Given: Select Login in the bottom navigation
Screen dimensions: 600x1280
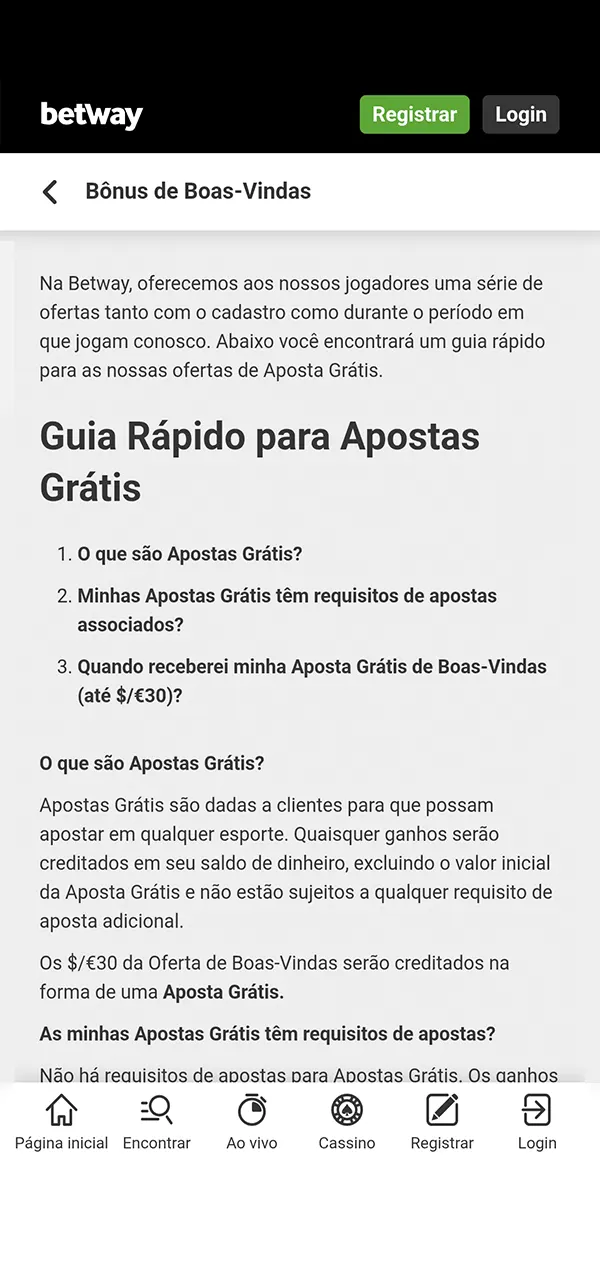Looking at the screenshot, I should pos(537,1122).
